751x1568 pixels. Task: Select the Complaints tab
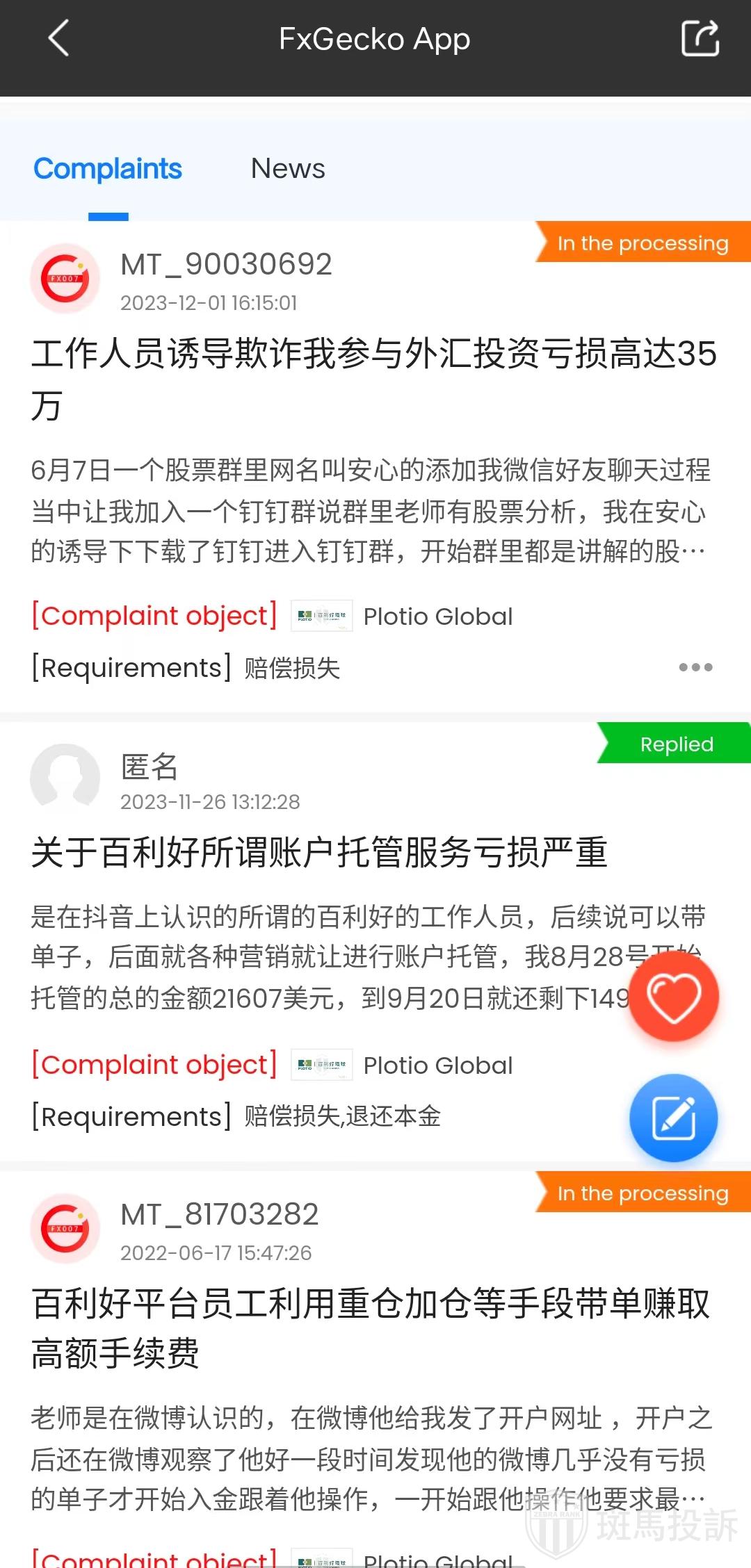coord(108,169)
